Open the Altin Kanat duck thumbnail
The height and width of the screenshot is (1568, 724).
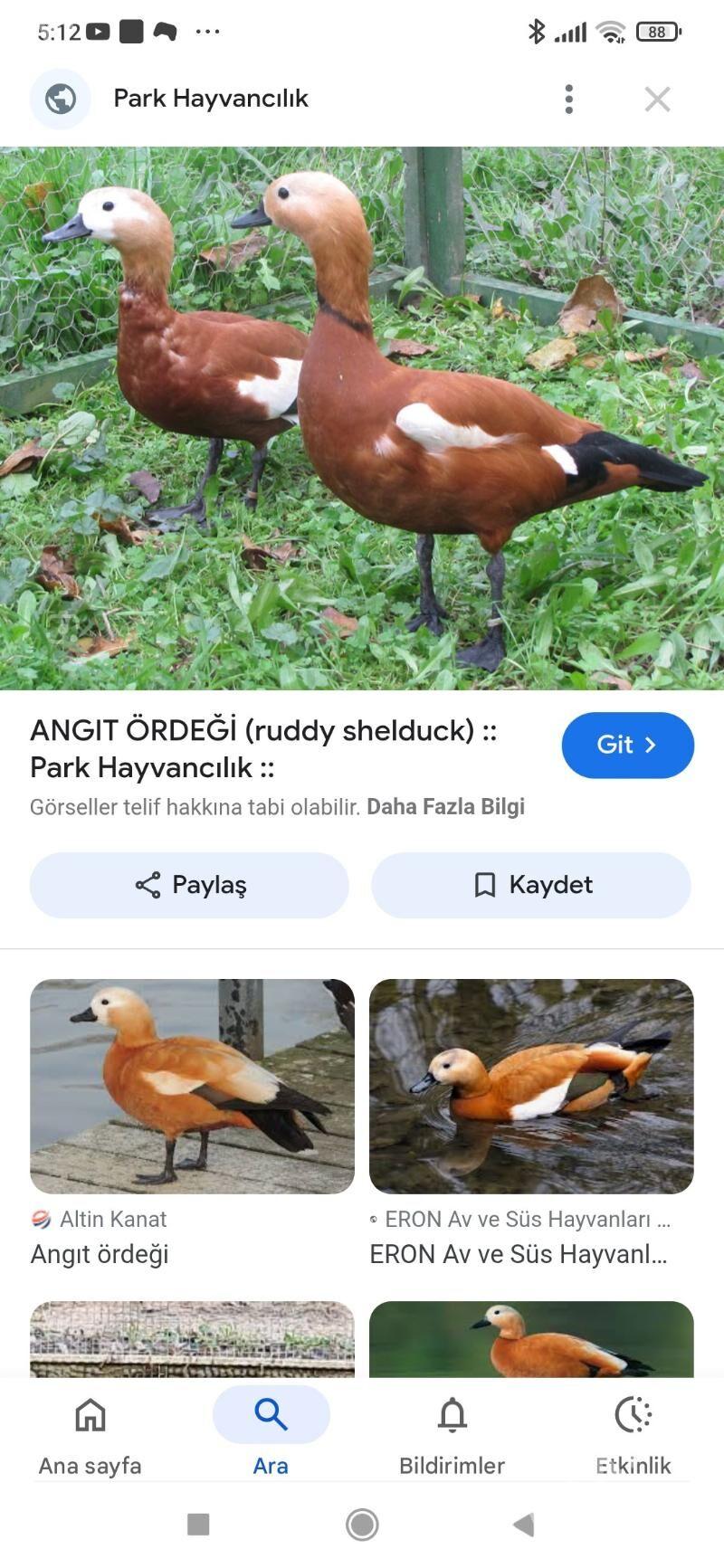[192, 1085]
